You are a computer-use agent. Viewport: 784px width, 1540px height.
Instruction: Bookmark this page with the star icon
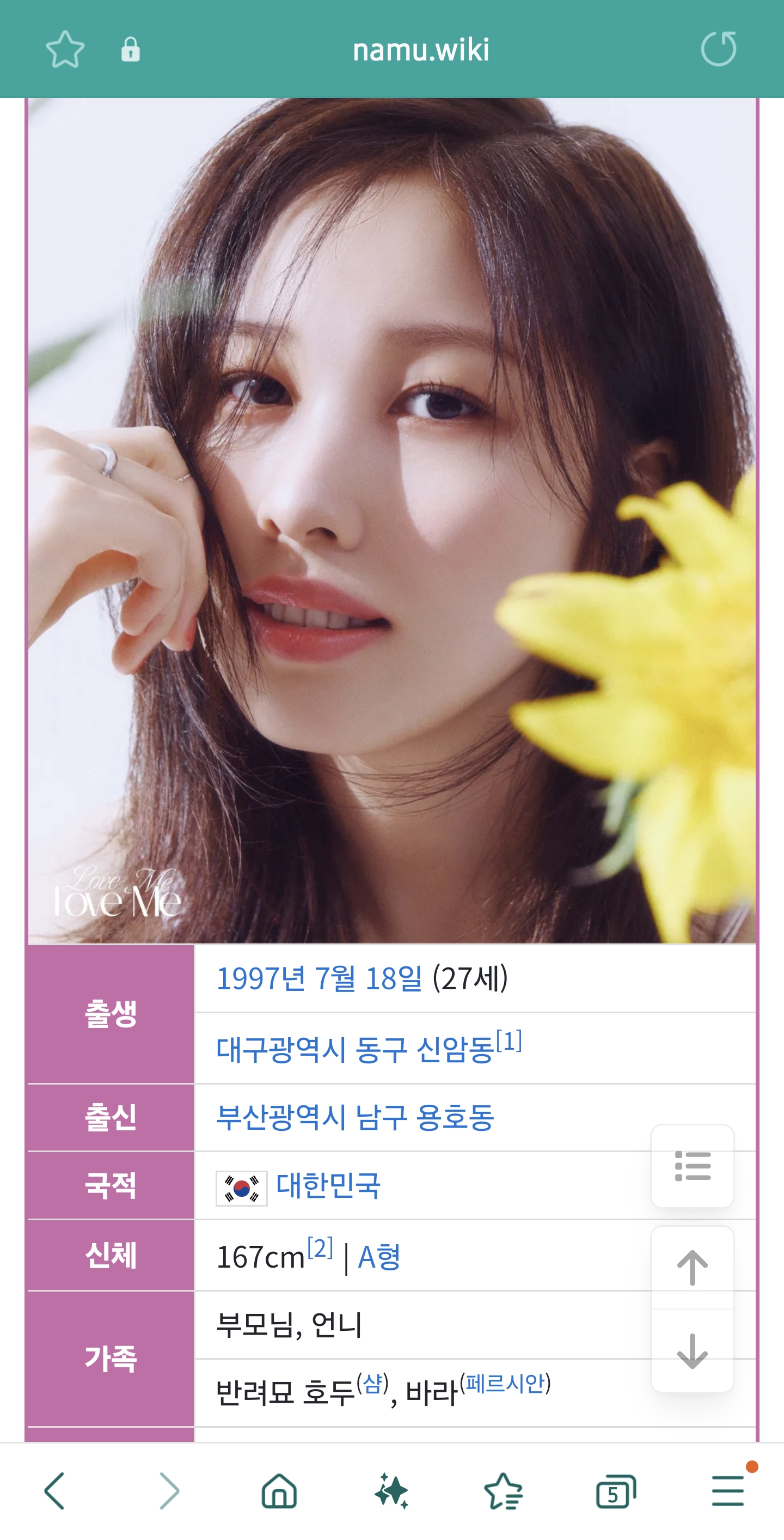pos(65,49)
